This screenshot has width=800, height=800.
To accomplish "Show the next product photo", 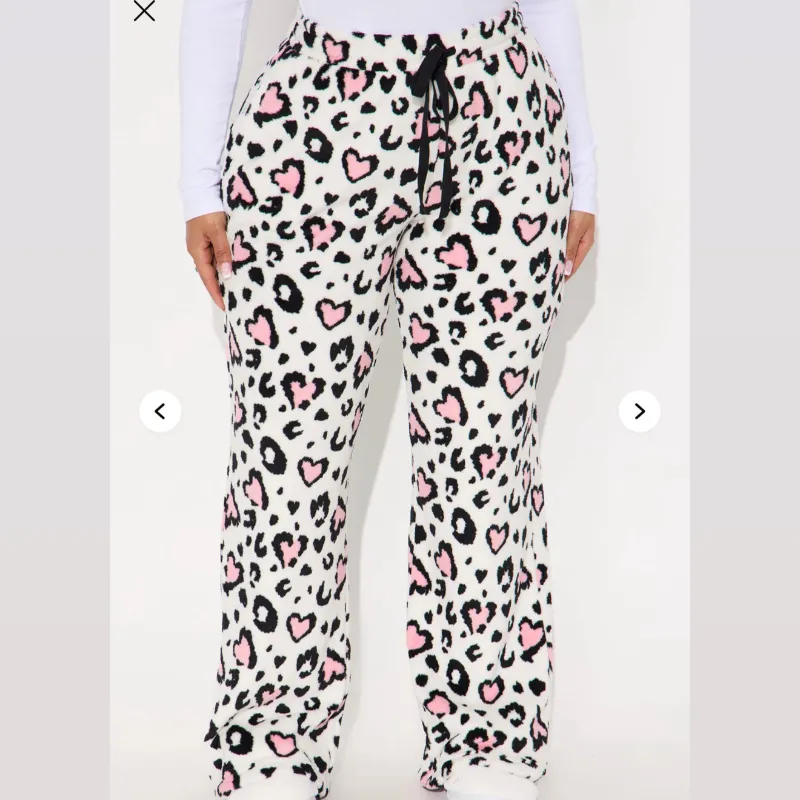I will [639, 411].
